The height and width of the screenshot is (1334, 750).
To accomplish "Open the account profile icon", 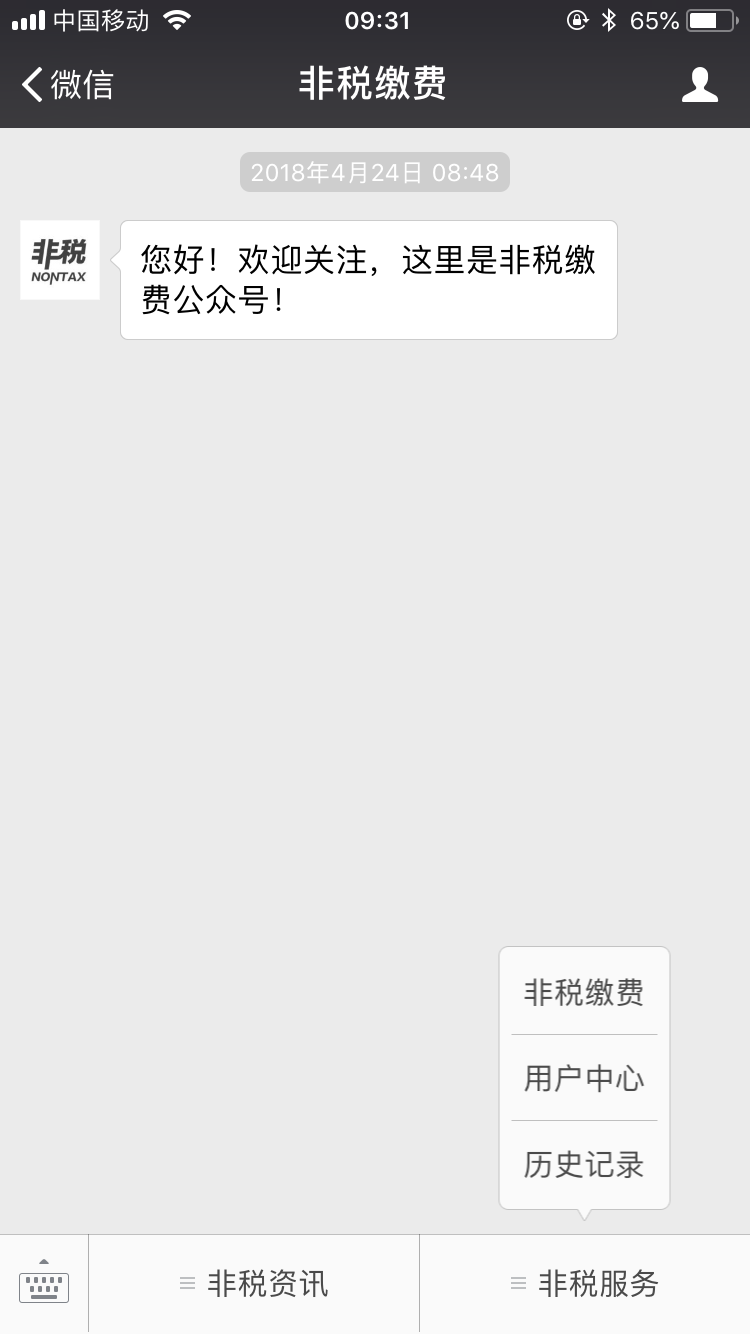I will click(x=699, y=85).
